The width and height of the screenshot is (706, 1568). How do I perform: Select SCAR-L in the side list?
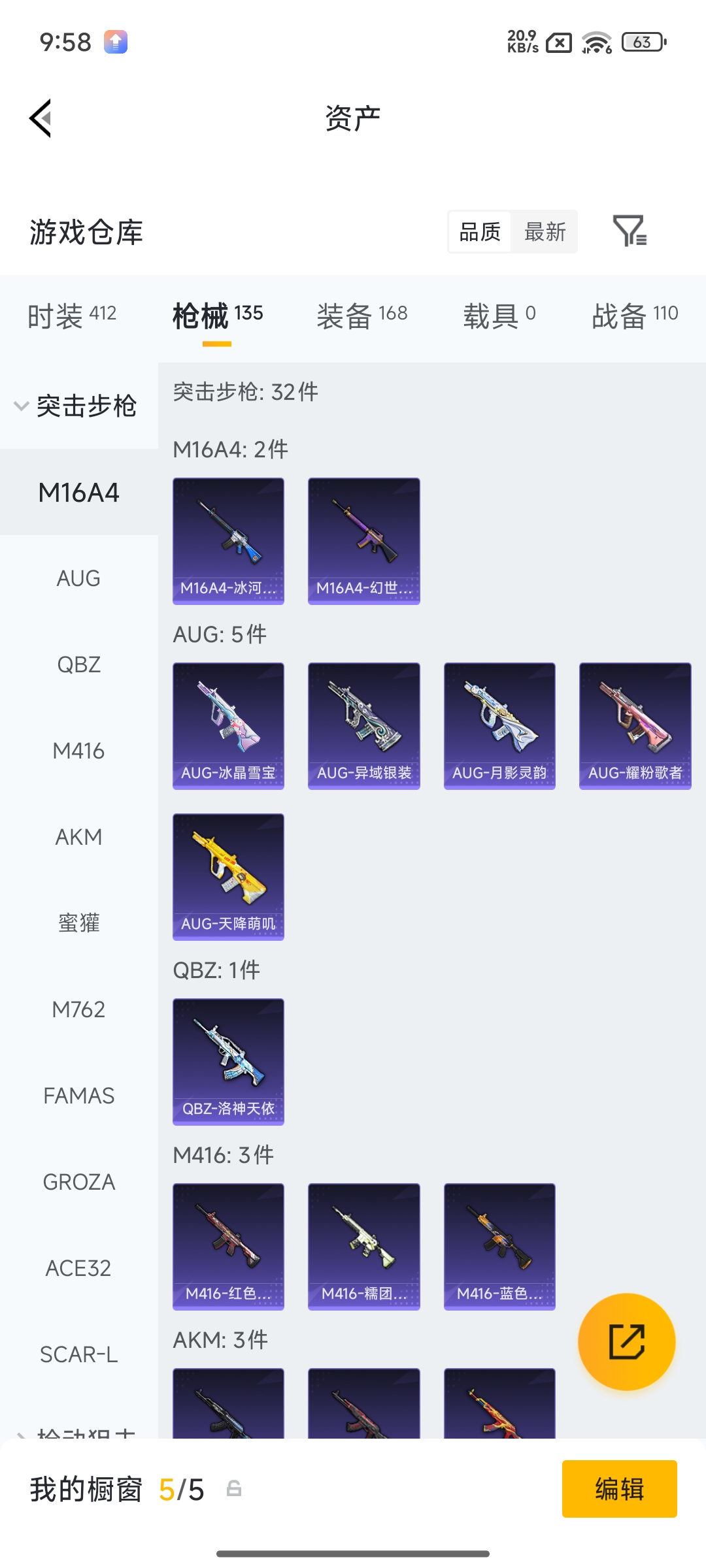(x=78, y=1354)
